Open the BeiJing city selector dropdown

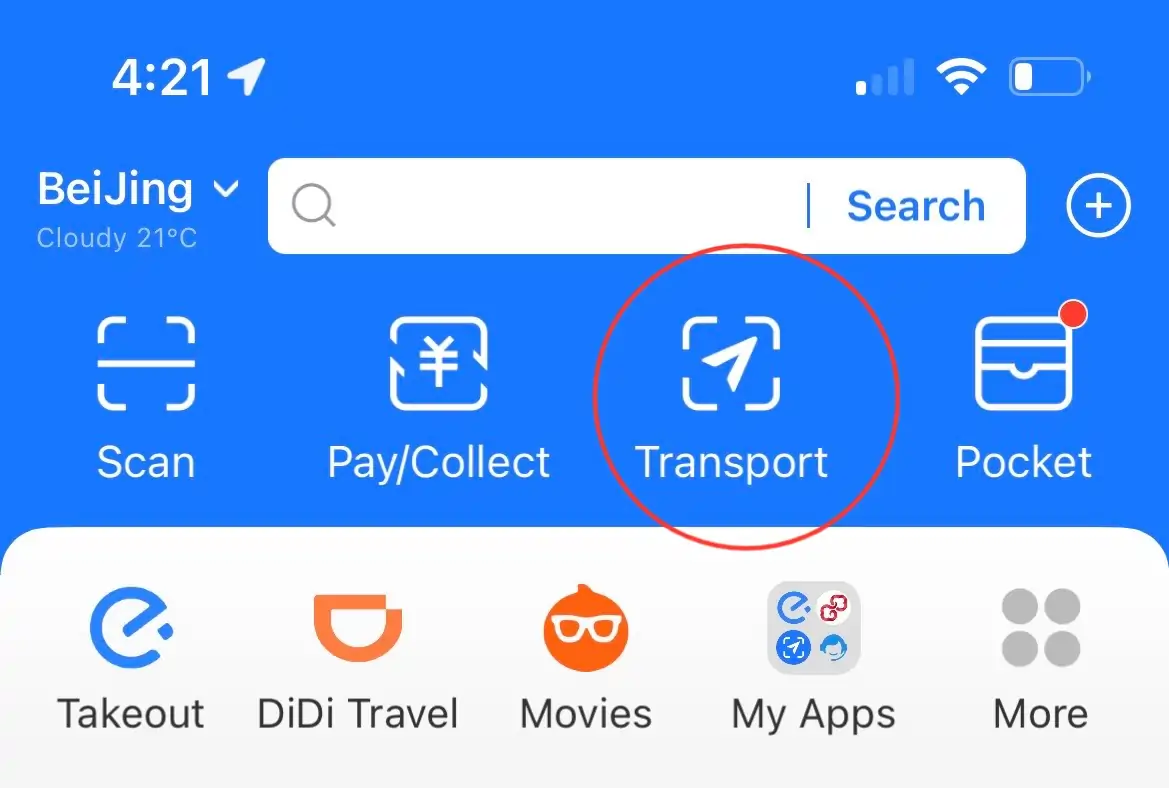click(x=138, y=190)
